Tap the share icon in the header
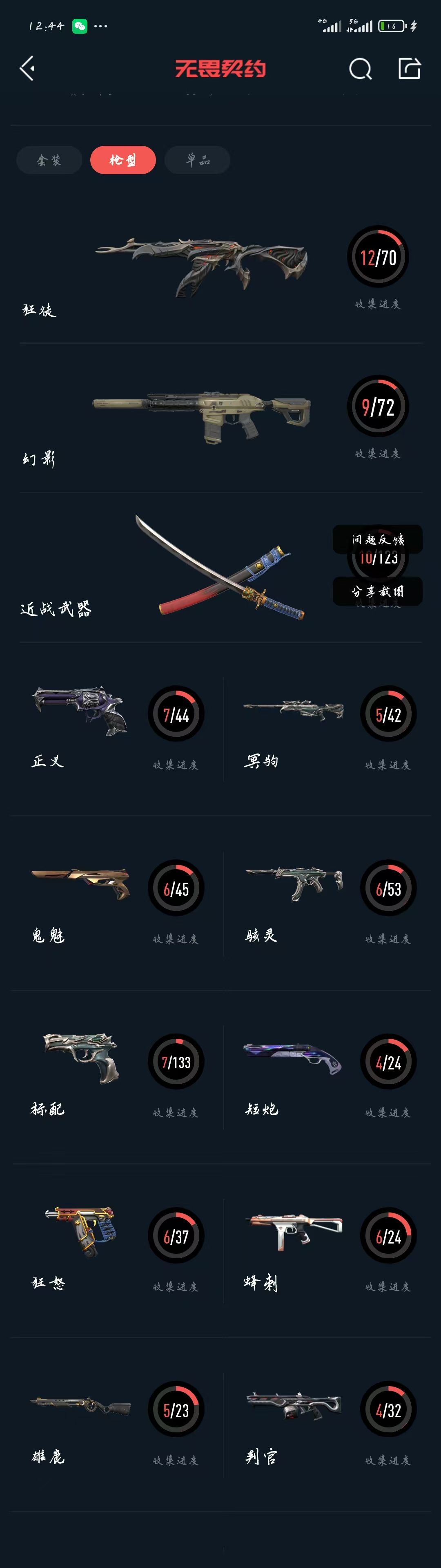Viewport: 441px width, 1568px height. pyautogui.click(x=410, y=68)
